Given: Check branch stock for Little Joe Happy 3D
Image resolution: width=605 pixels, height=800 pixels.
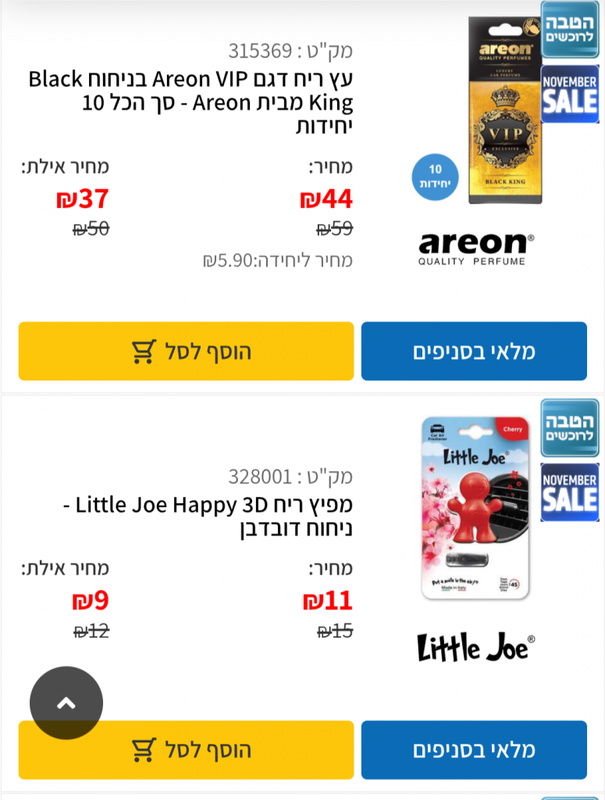Looking at the screenshot, I should (x=473, y=749).
